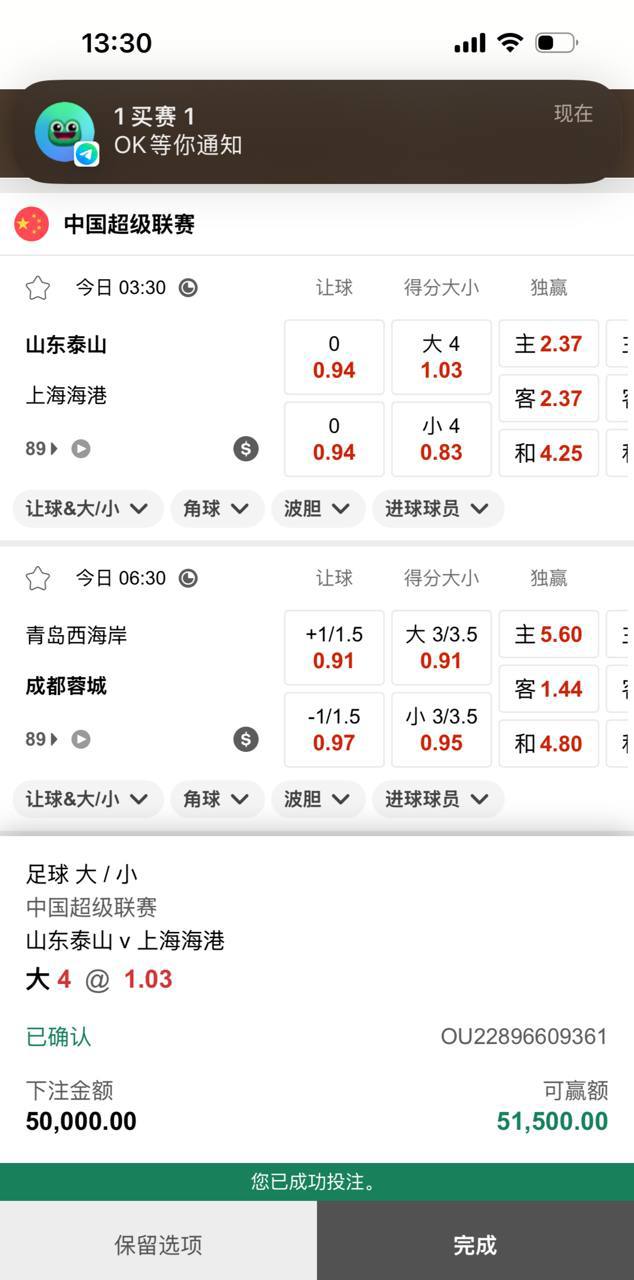Select 大 3/3.5 odds 0.91
This screenshot has height=1280, width=634.
(441, 647)
